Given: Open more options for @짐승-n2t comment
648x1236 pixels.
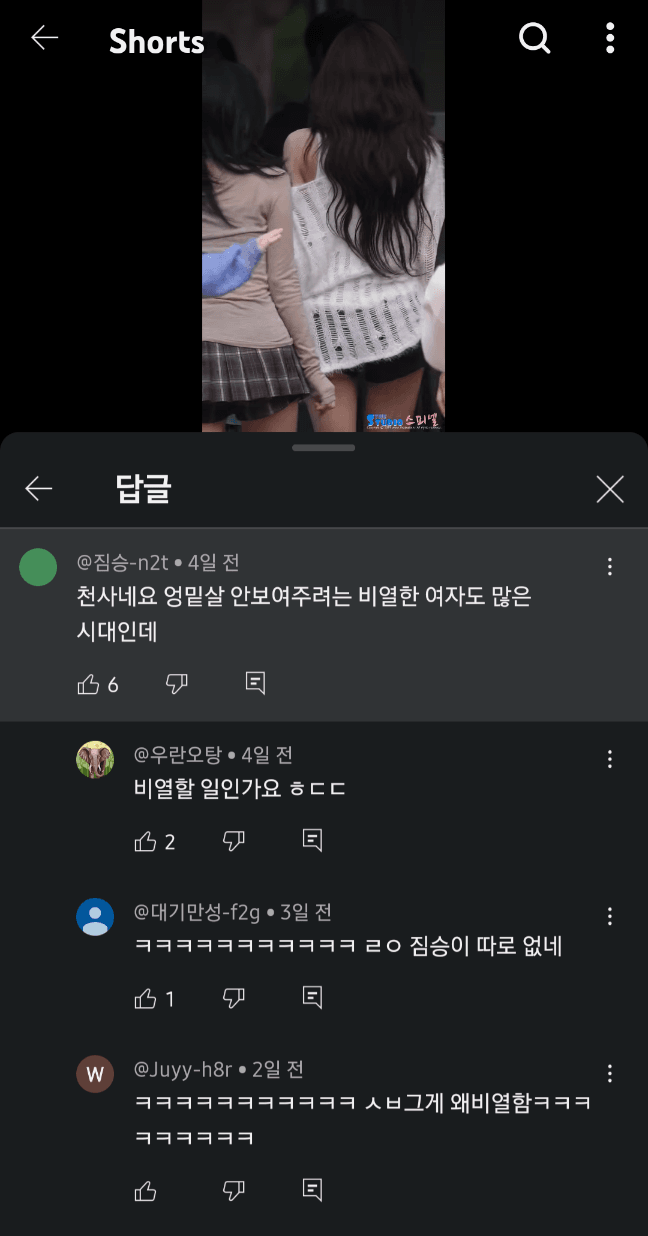Looking at the screenshot, I should pos(610,567).
